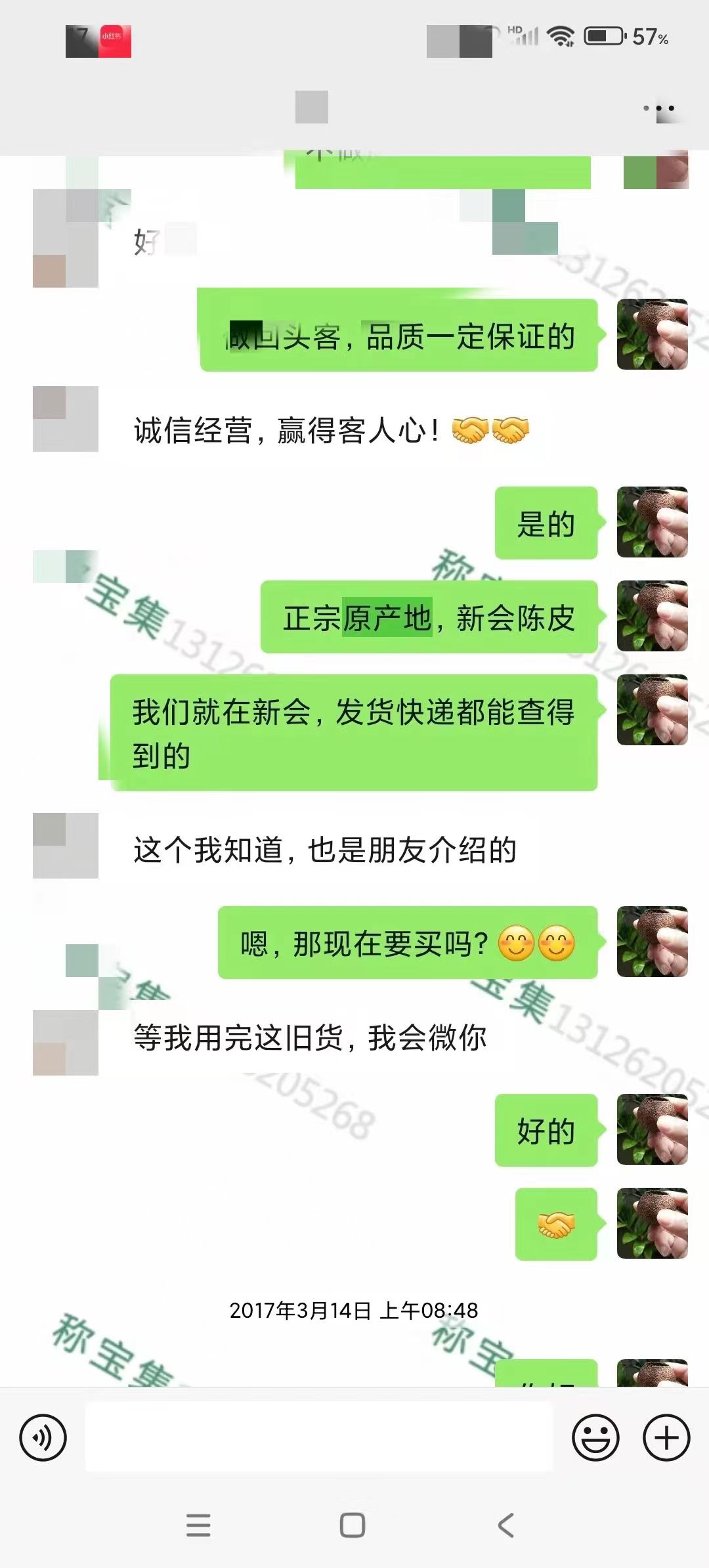The image size is (709, 1568).
Task: Tap the avatar next to "嗯，那现在要买吗?"
Action: coord(653,942)
